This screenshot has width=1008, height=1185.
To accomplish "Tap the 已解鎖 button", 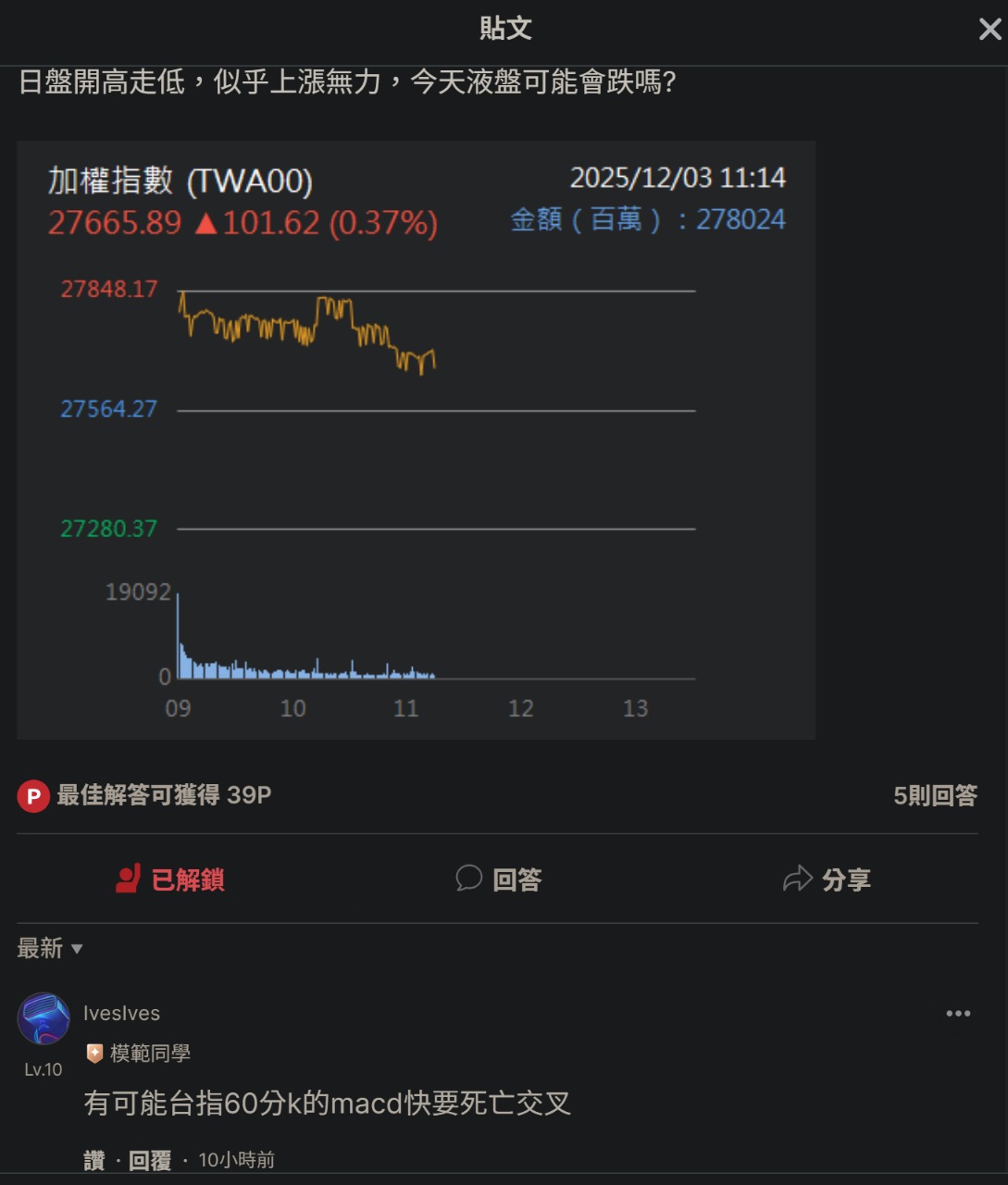I will coord(169,879).
